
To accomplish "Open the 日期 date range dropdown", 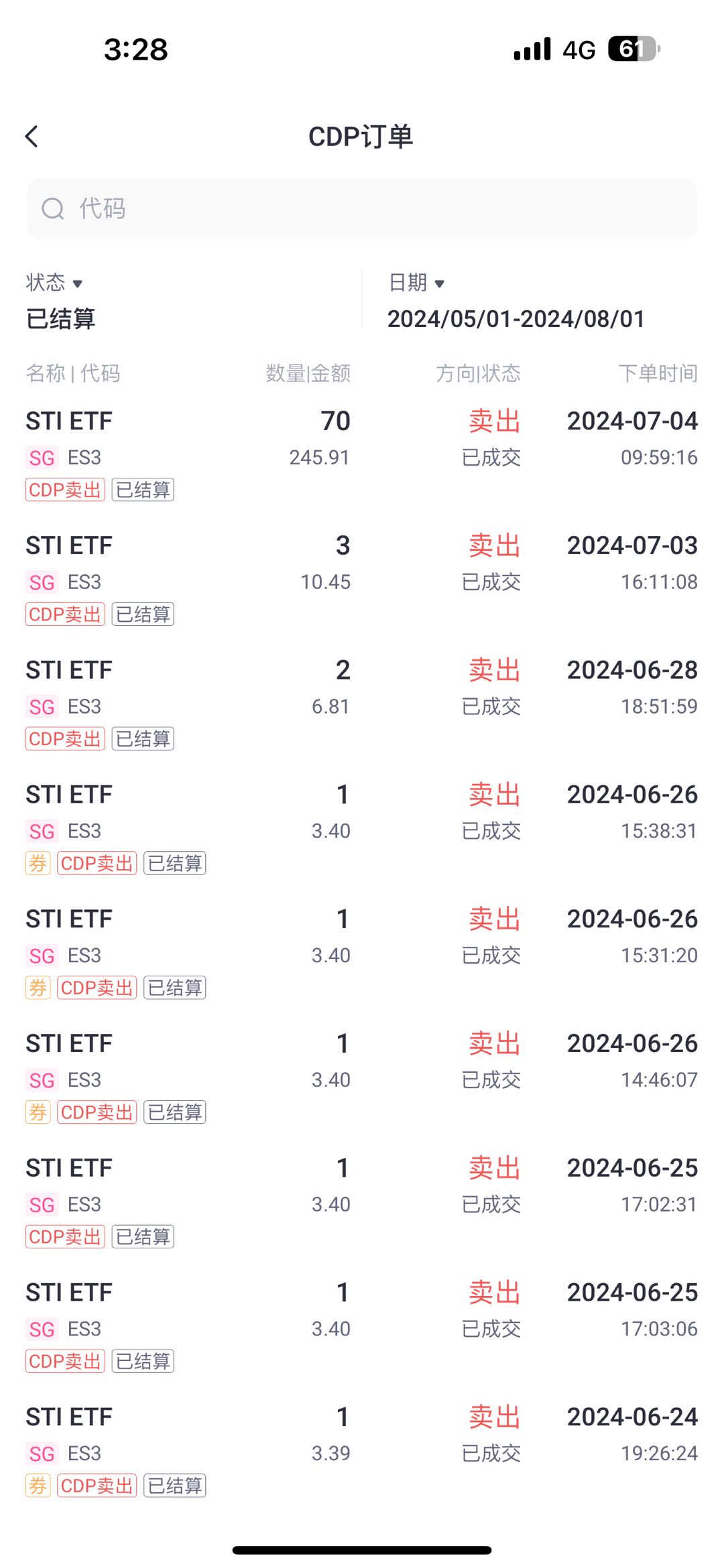I will [x=417, y=283].
